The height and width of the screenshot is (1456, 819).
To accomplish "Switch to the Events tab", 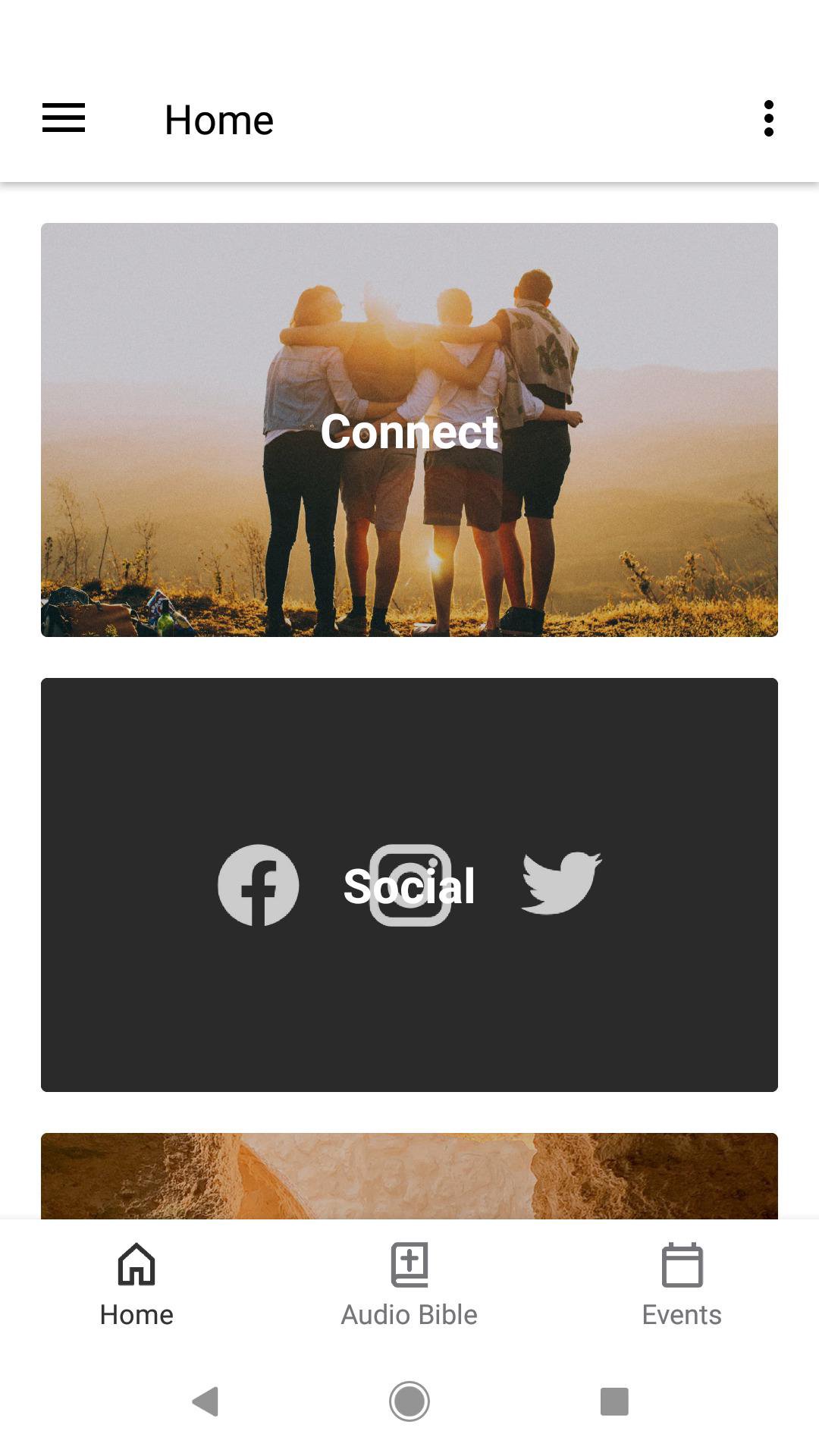I will pos(682,1285).
